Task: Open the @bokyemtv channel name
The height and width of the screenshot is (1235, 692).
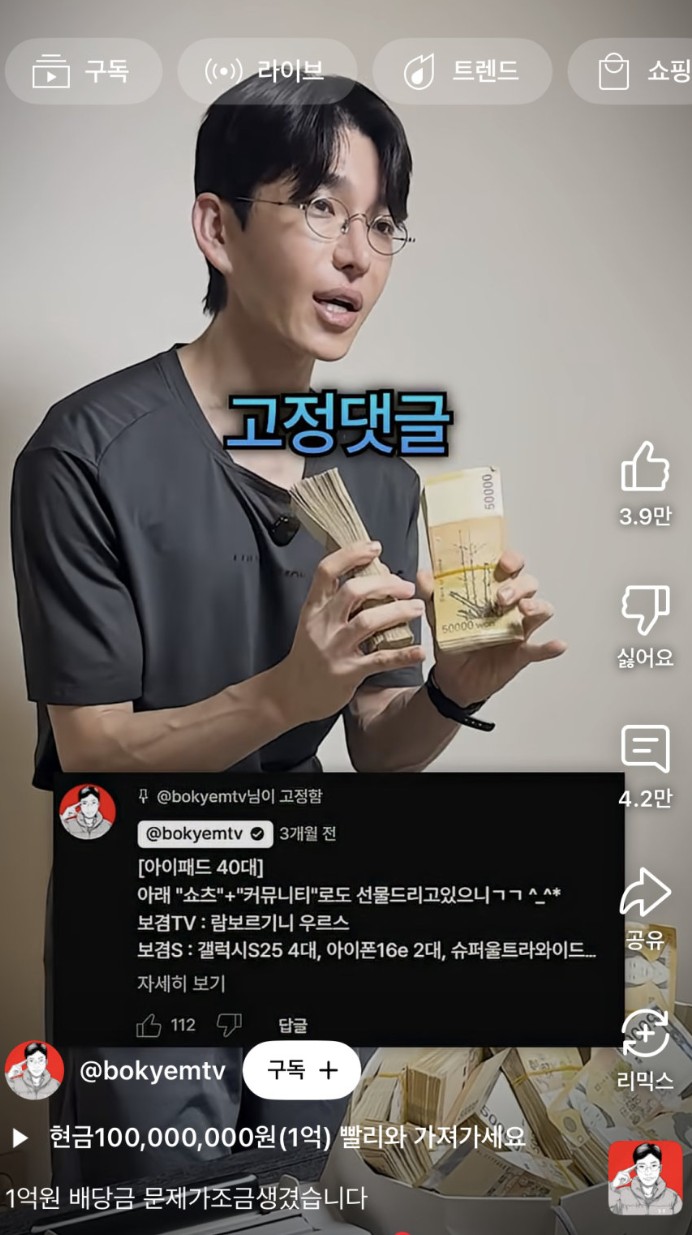Action: coord(152,1071)
